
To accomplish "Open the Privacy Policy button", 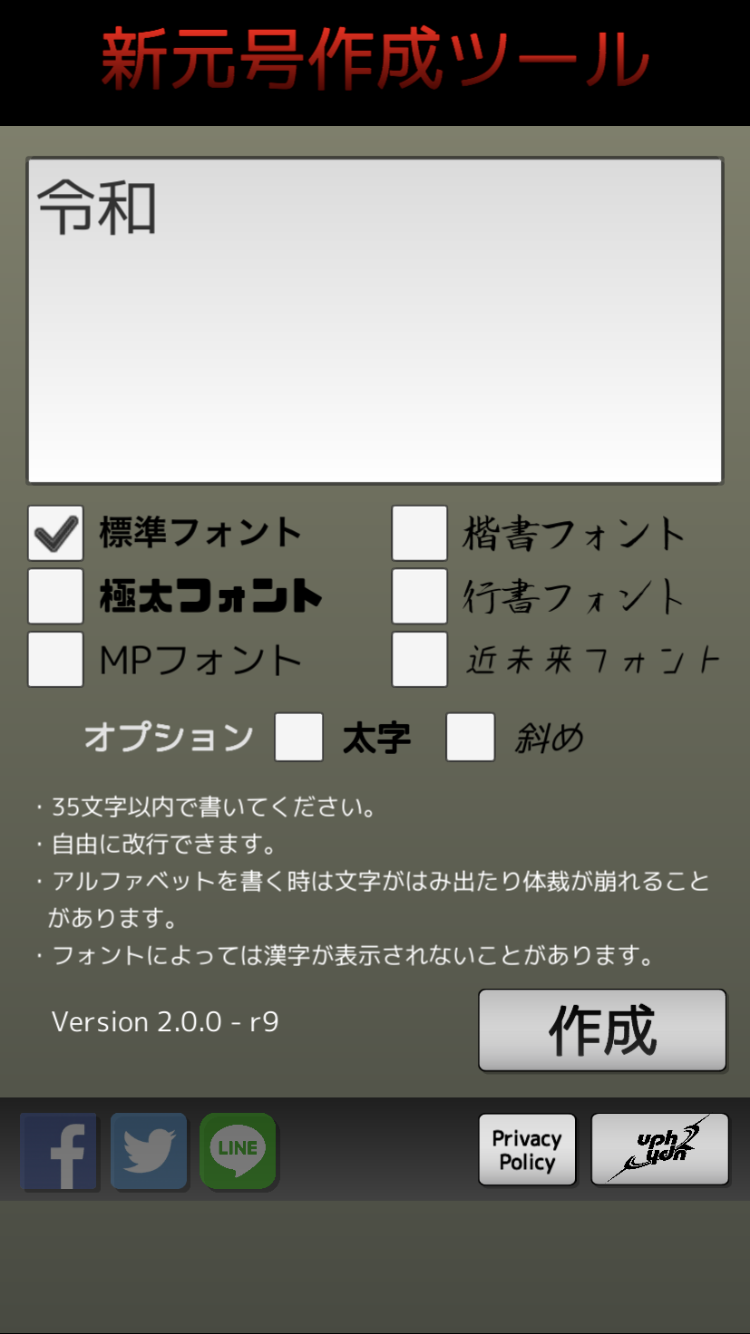I will click(x=527, y=1150).
